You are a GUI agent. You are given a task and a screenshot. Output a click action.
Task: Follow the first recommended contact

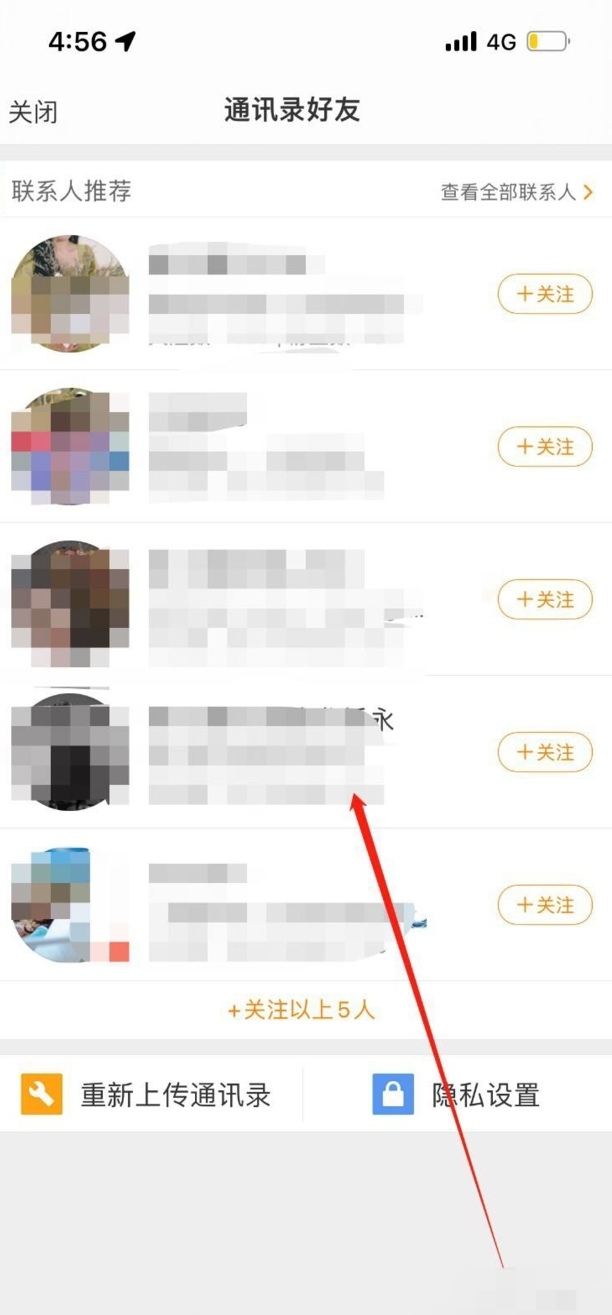point(545,294)
